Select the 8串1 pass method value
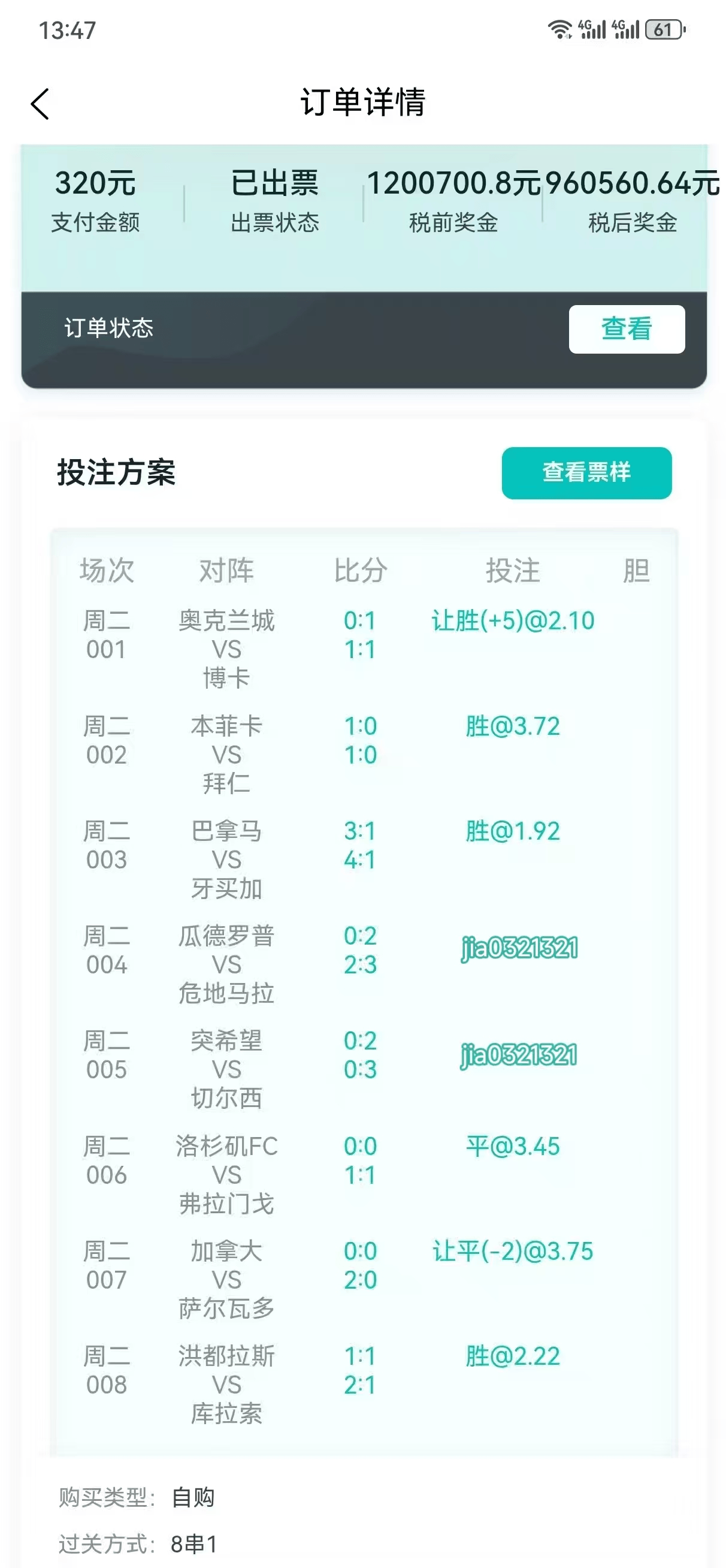The image size is (726, 1568). [195, 1542]
